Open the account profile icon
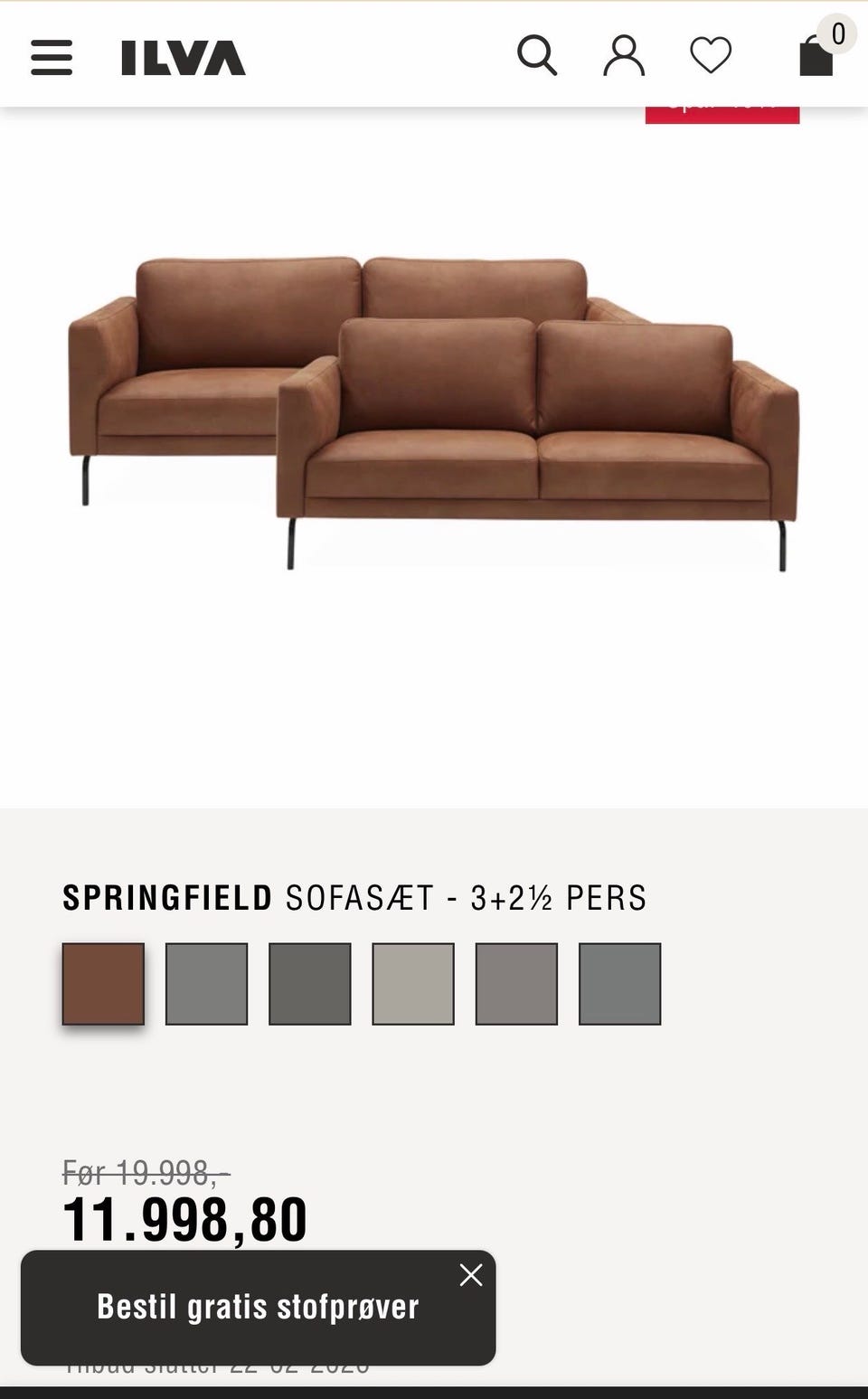868x1399 pixels. pos(624,56)
